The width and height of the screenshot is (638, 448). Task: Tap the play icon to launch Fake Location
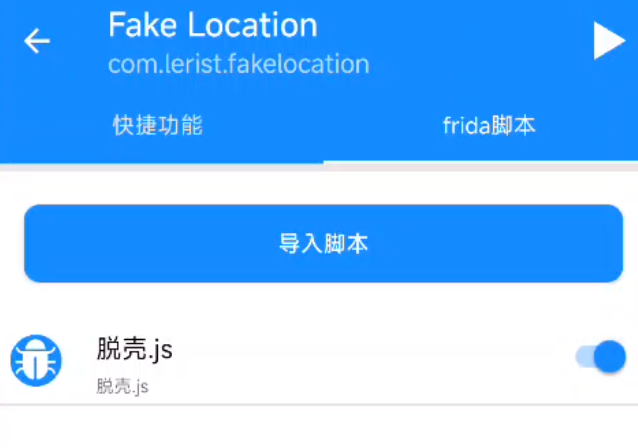point(608,41)
